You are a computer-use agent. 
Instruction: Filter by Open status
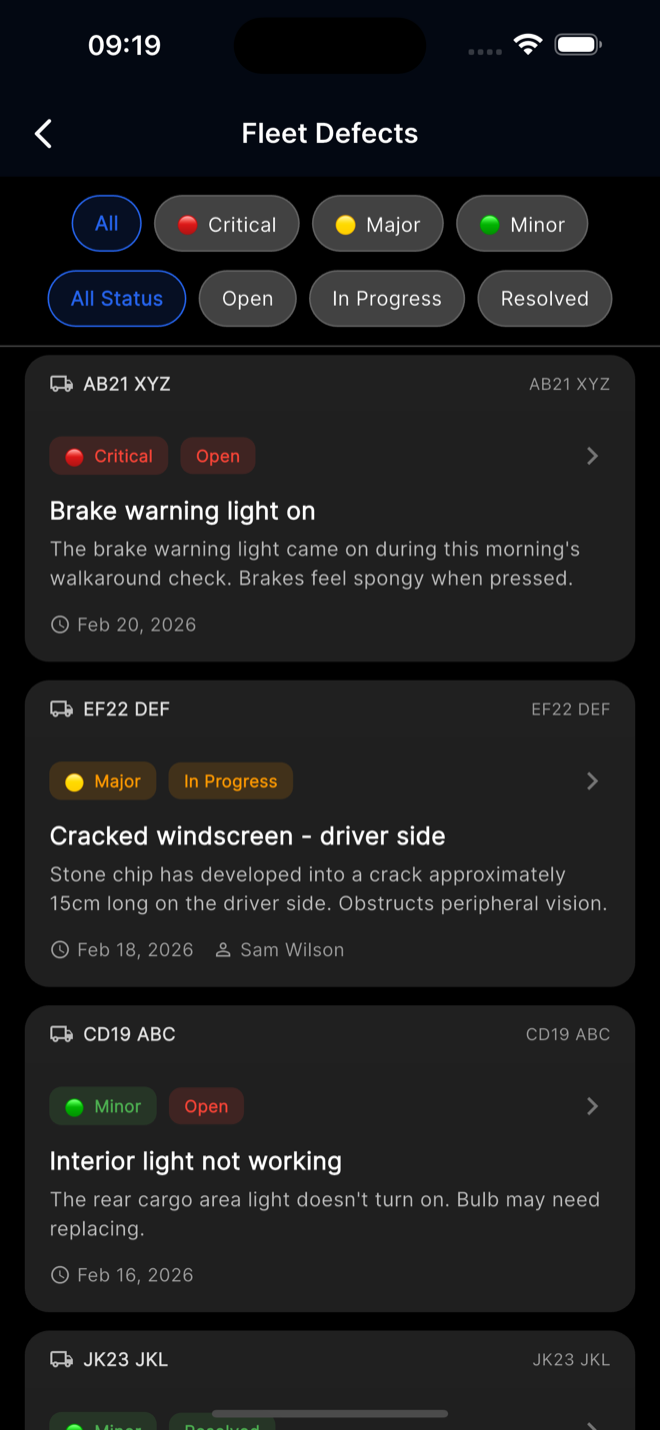pos(248,298)
